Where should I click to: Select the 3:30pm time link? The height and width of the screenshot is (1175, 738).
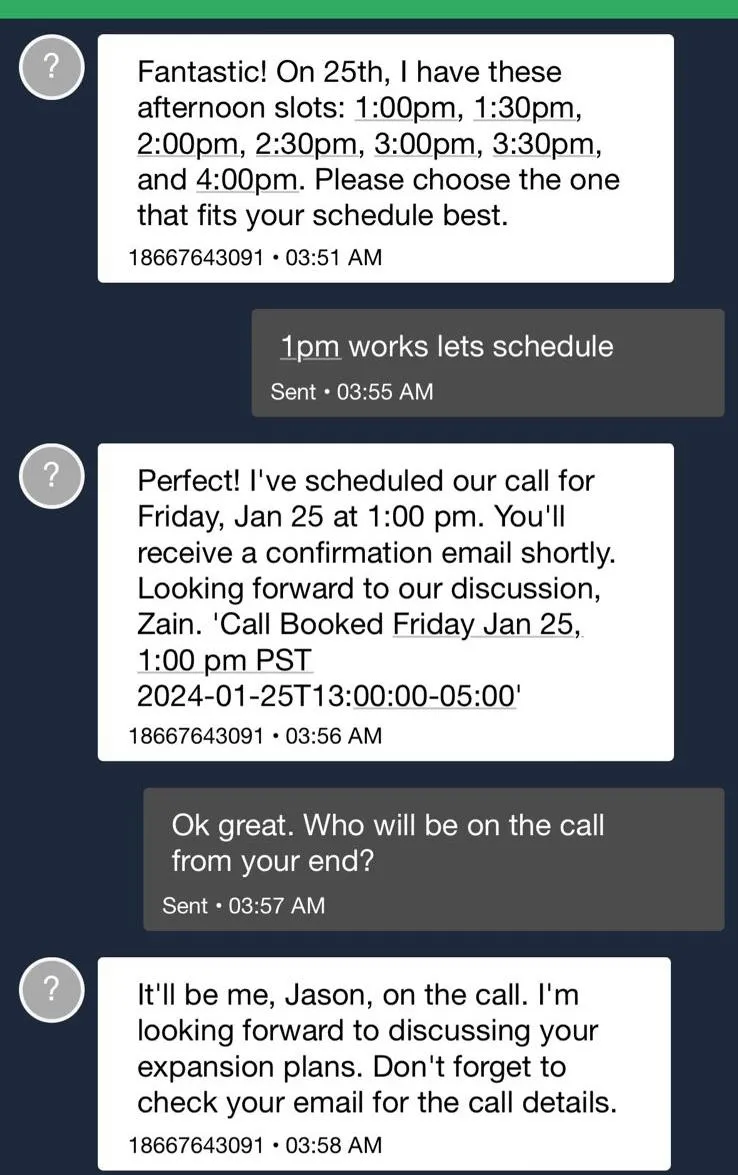coord(546,144)
